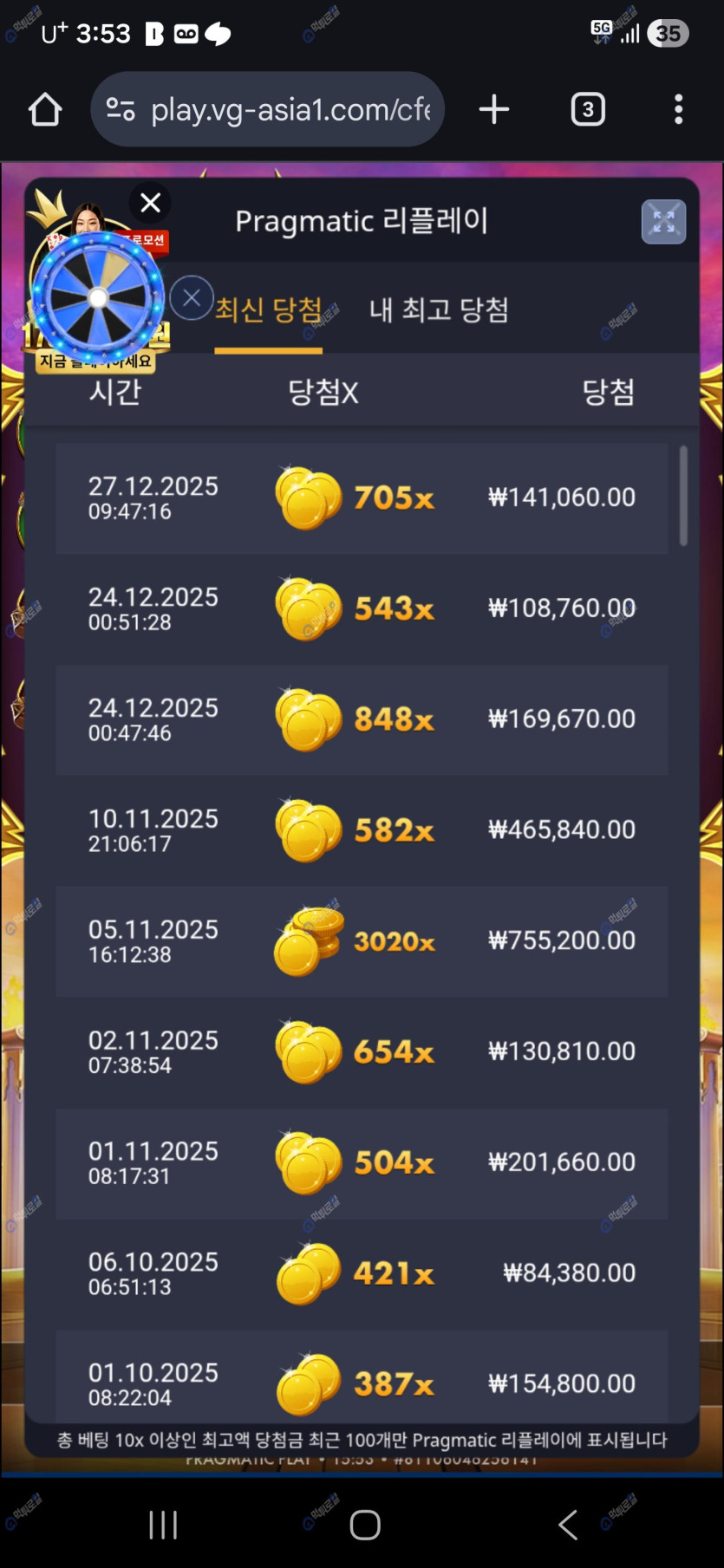Open the tab switcher showing 3 tabs

[x=588, y=110]
